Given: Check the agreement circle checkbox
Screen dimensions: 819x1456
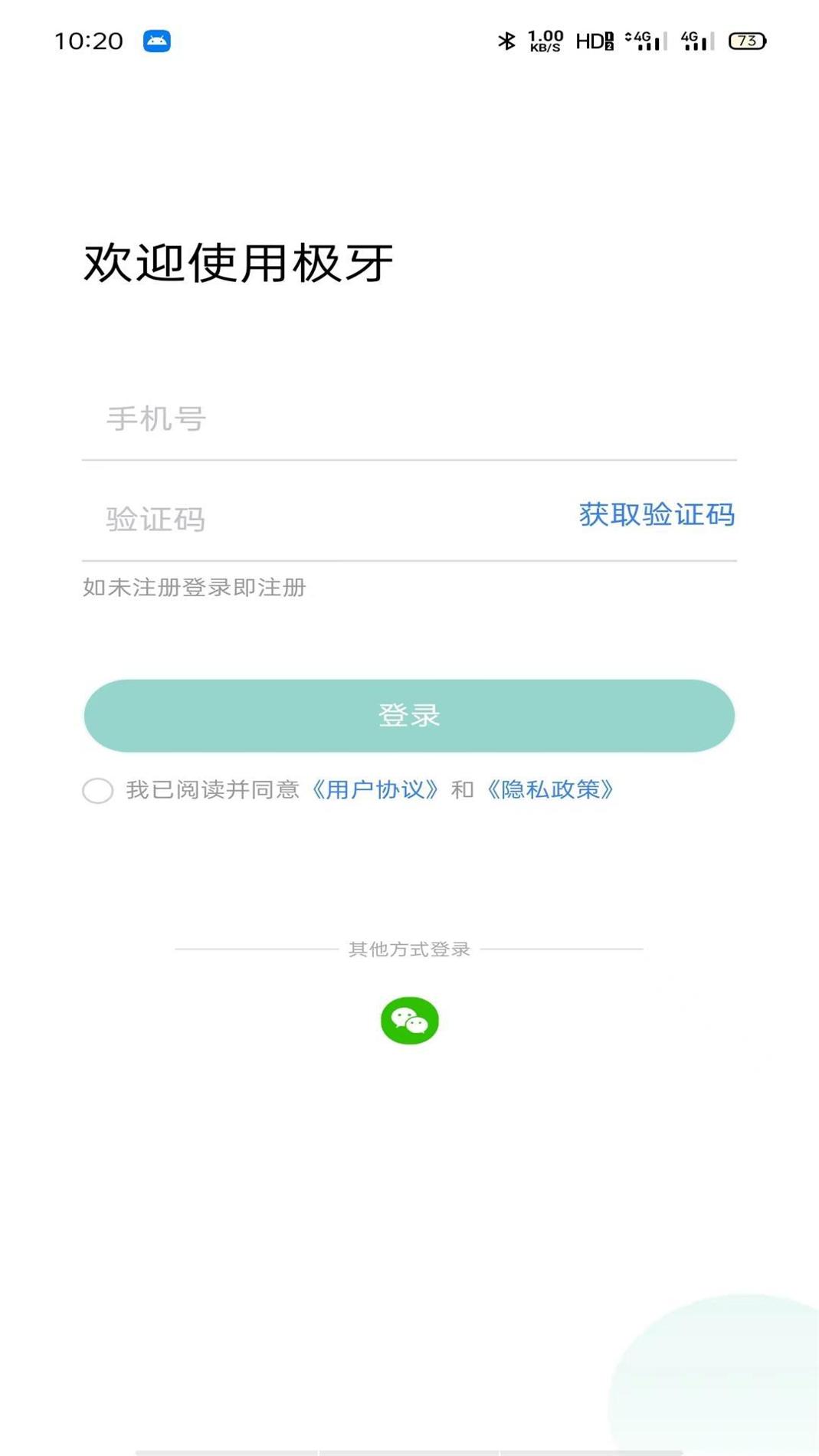Looking at the screenshot, I should click(x=97, y=790).
